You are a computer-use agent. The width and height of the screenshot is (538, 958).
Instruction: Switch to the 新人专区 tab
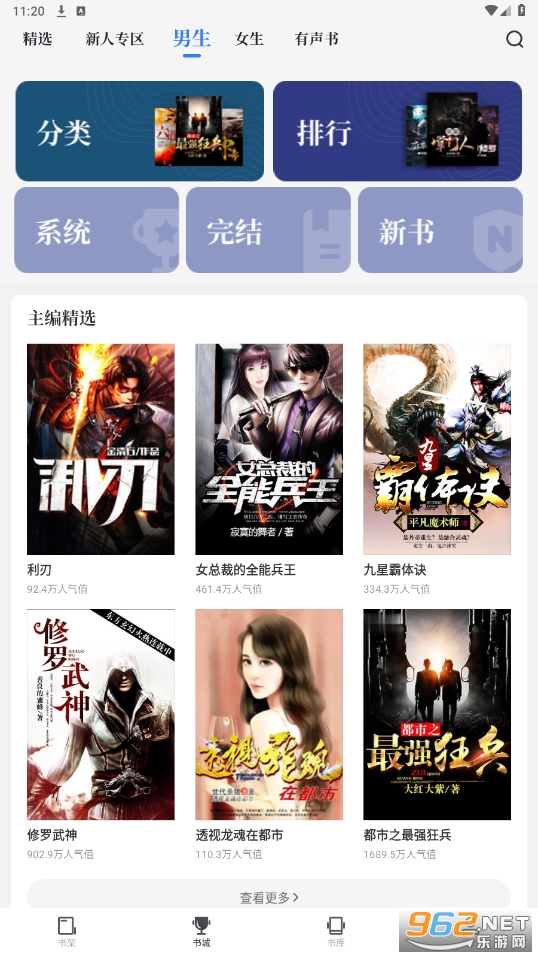(x=115, y=39)
